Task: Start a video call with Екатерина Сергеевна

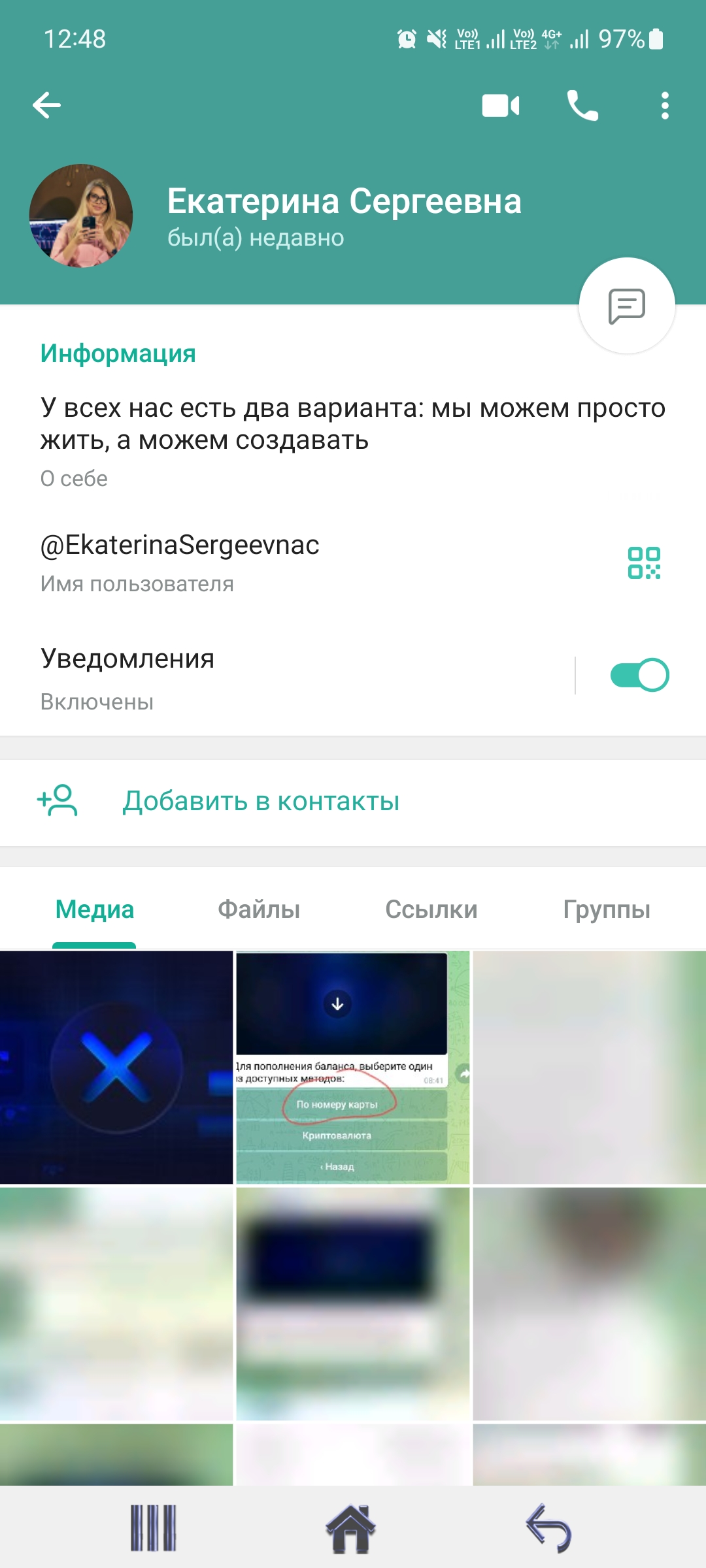Action: click(501, 105)
